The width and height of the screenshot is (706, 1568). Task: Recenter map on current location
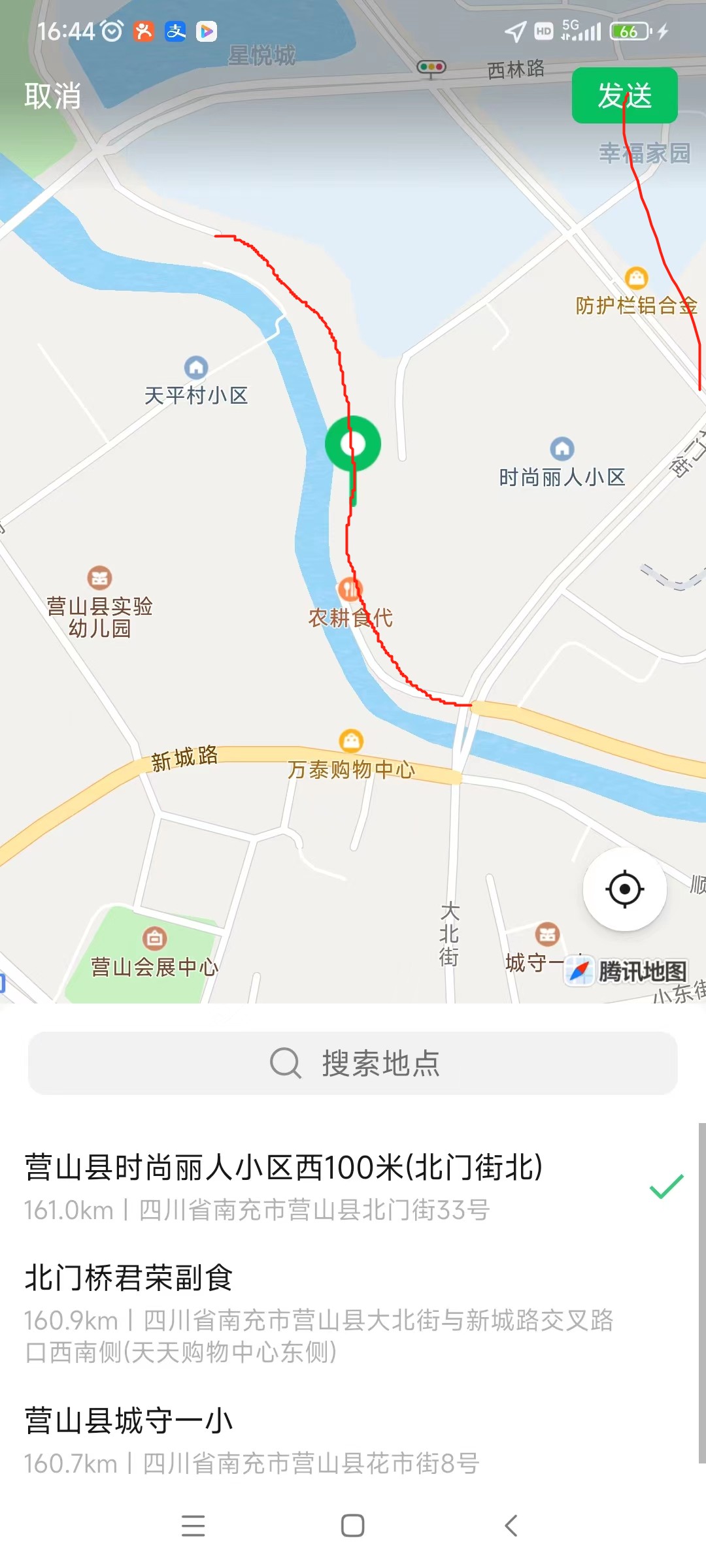point(624,889)
